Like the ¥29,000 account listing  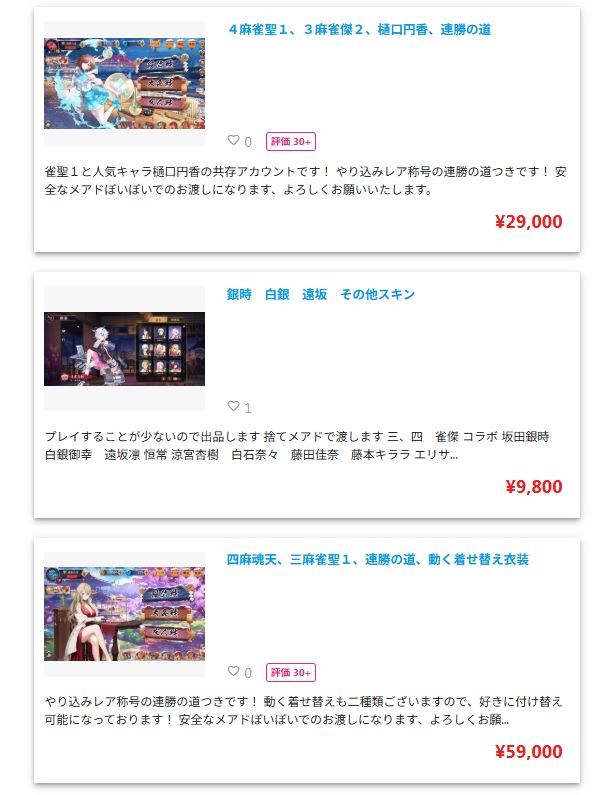[234, 141]
